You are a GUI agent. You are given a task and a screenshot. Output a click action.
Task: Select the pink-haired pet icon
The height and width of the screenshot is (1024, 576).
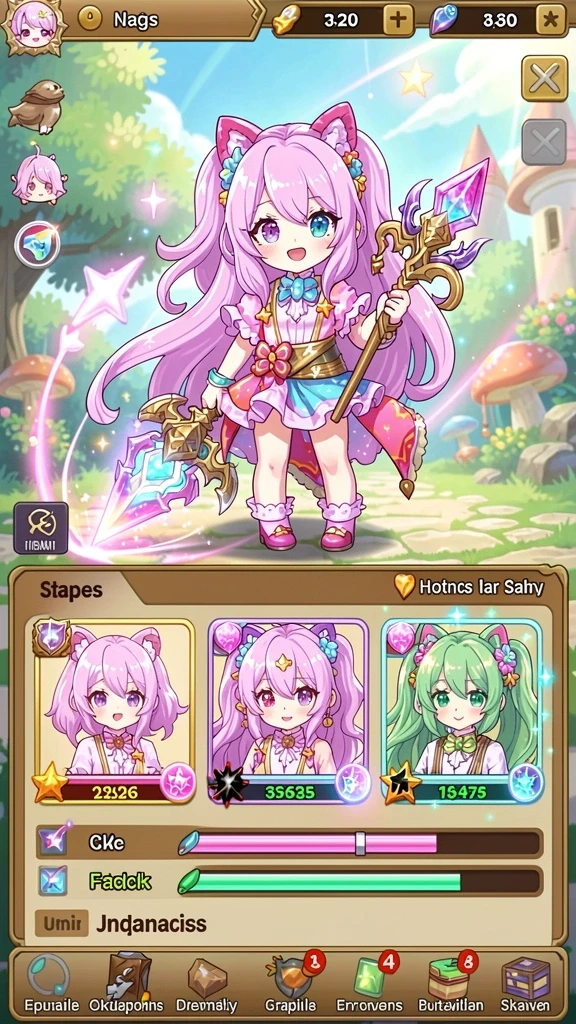(x=38, y=175)
